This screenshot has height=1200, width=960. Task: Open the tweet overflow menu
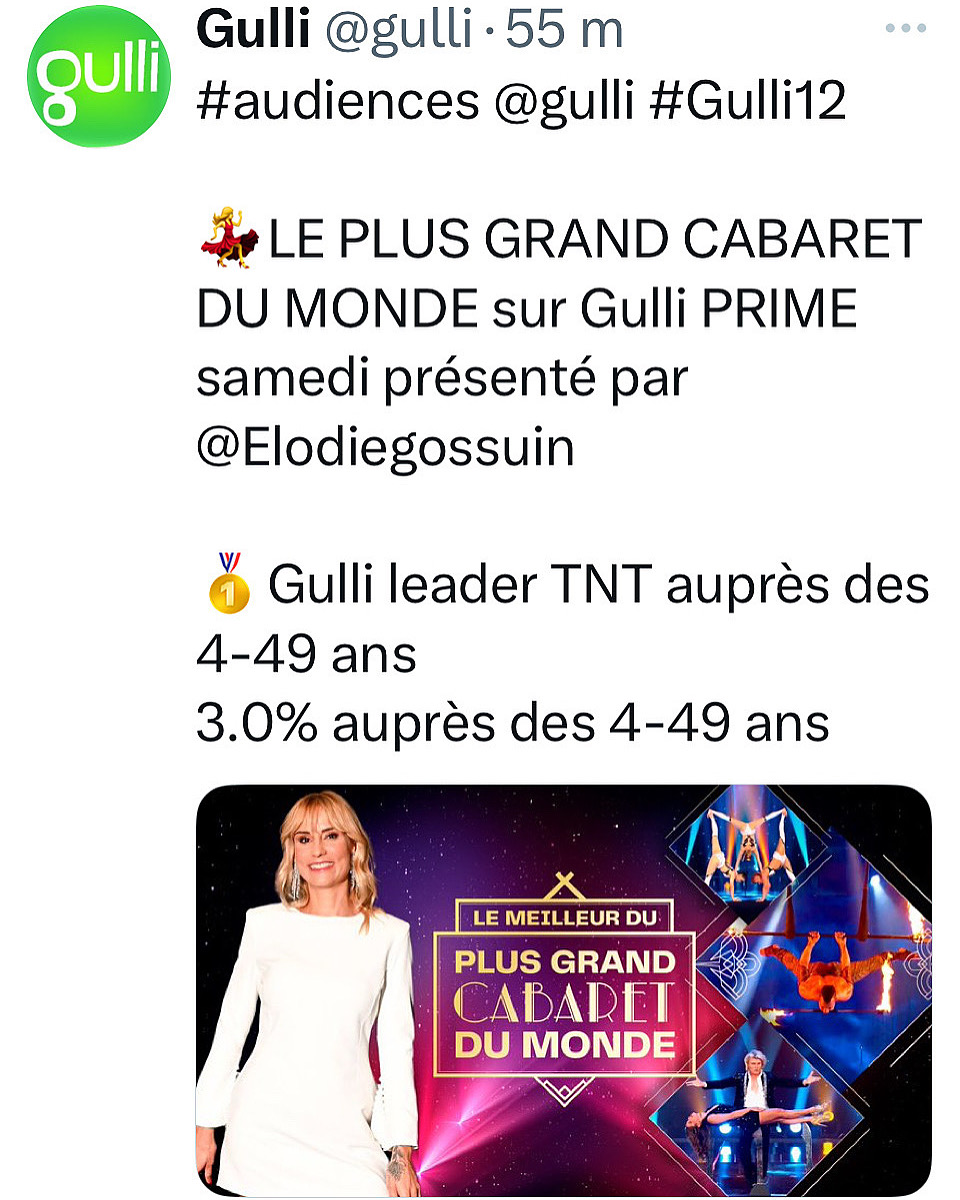tap(906, 29)
